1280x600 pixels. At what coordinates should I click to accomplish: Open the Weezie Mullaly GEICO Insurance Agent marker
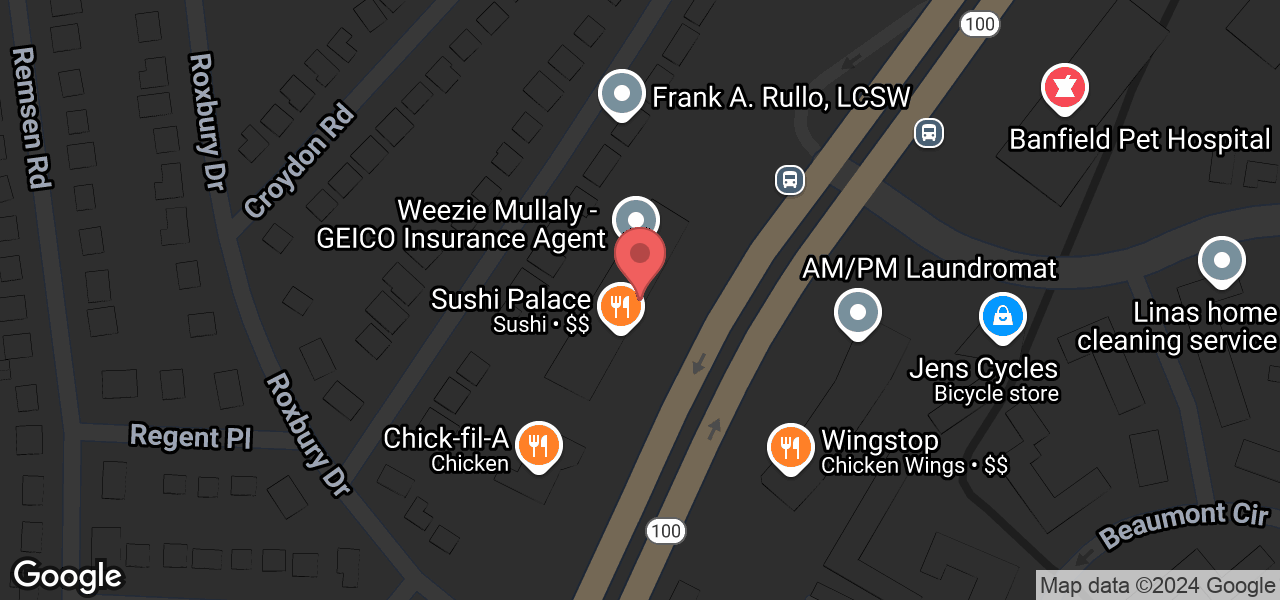(636, 216)
